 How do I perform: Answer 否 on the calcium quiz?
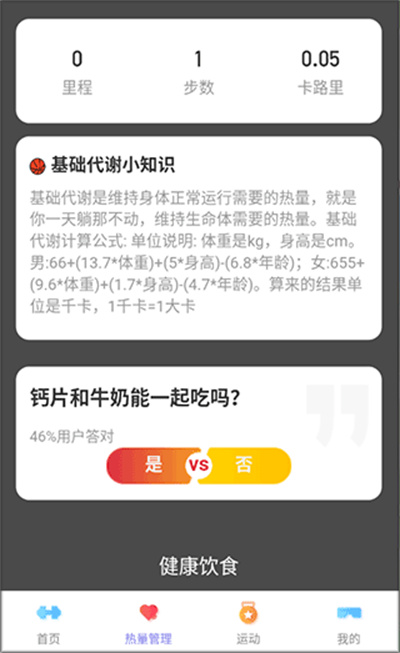(245, 465)
